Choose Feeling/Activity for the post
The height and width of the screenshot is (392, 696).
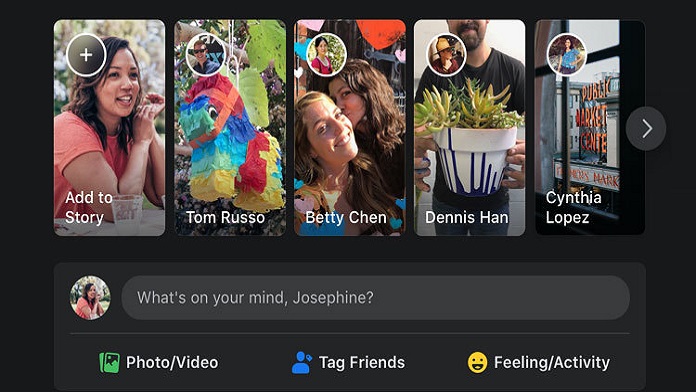(539, 362)
